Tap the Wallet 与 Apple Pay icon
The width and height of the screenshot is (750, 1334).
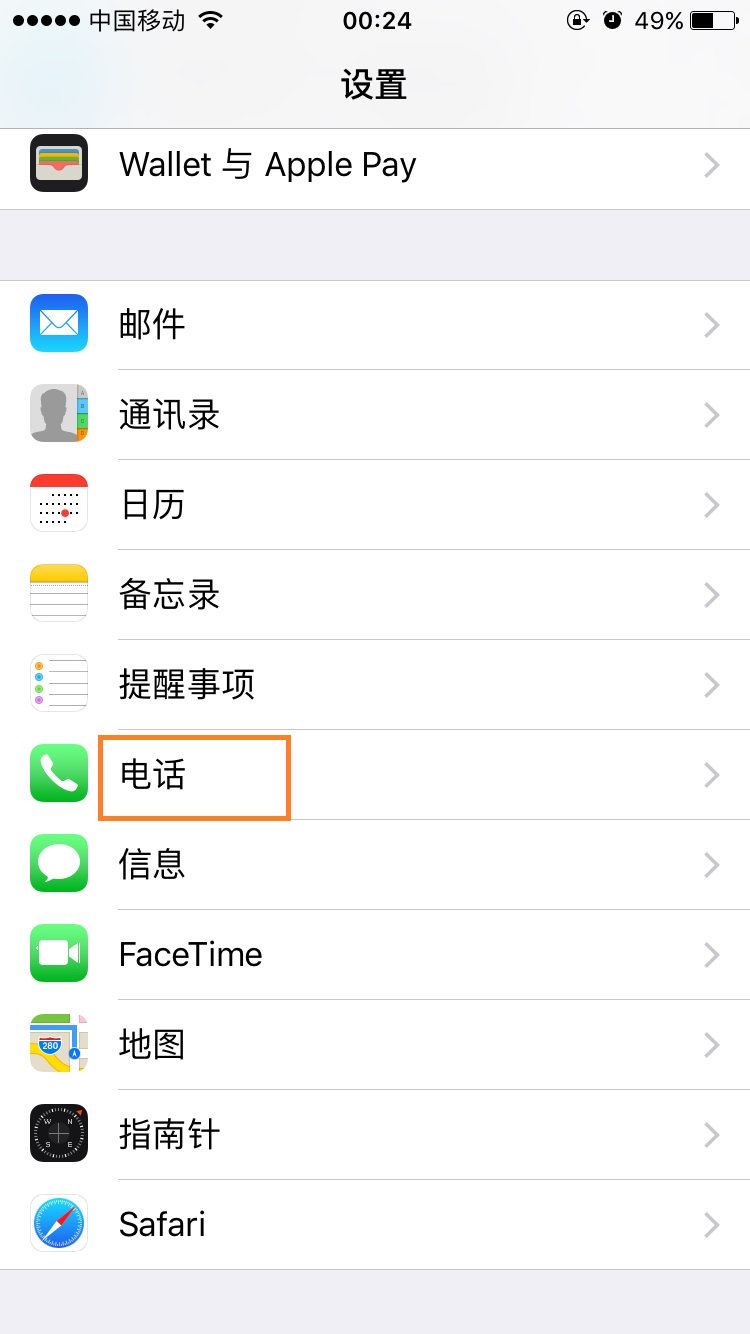58,163
